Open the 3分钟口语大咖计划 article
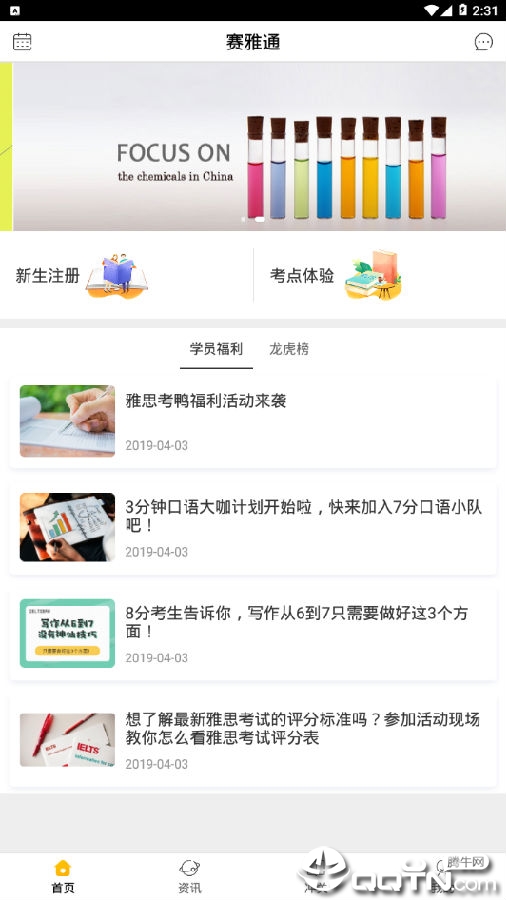Screen dimensions: 506x900 (253, 527)
